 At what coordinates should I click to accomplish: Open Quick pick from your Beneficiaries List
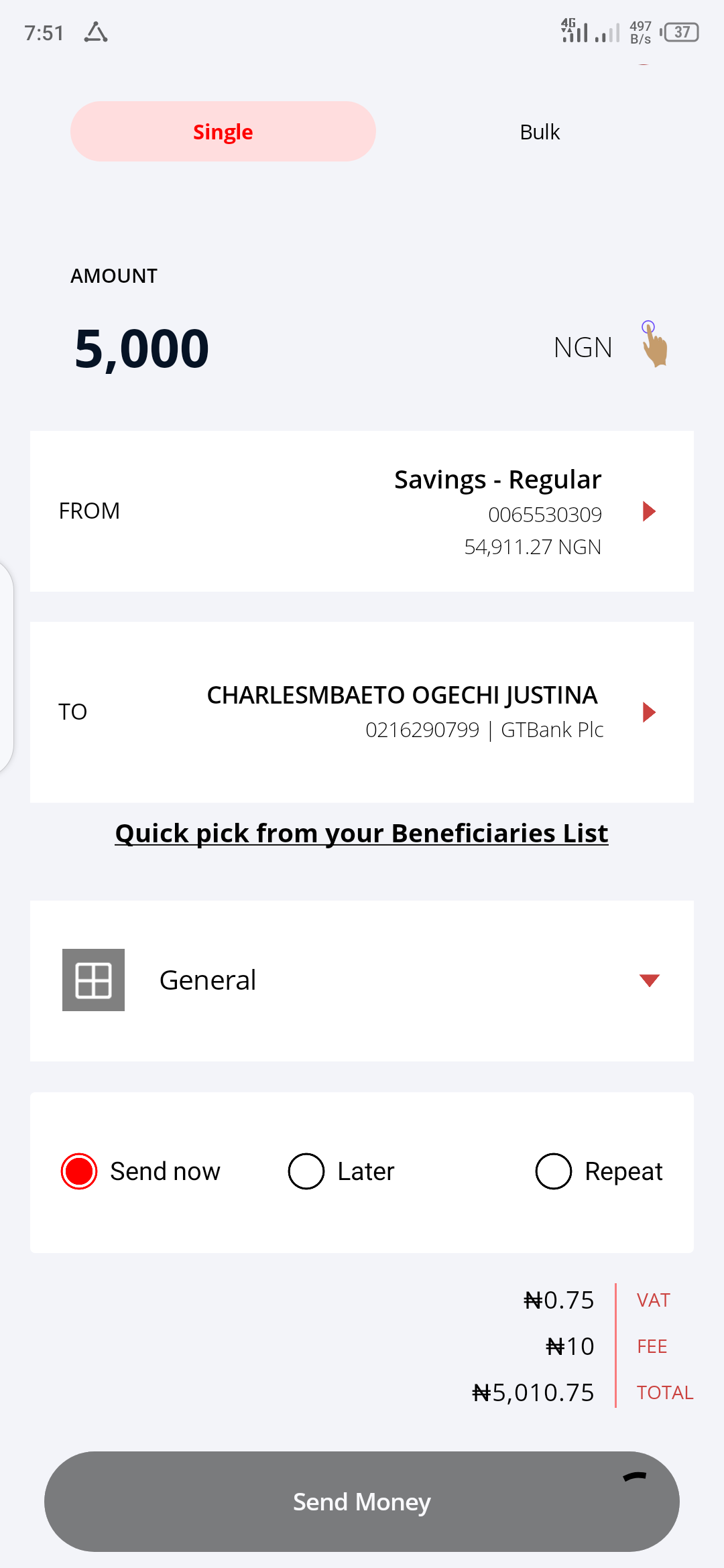point(362,833)
